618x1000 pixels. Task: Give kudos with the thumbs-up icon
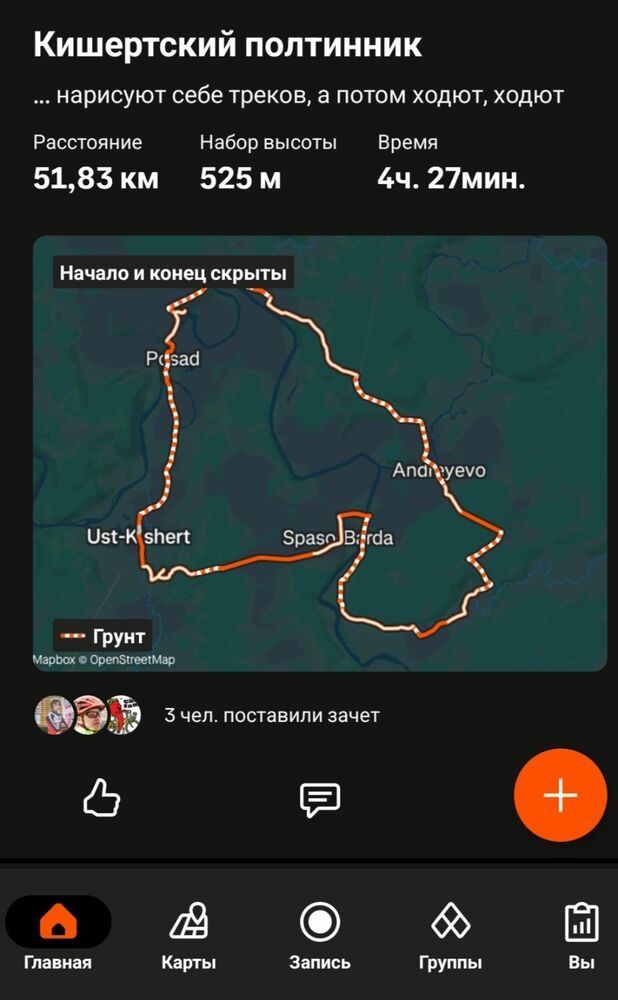coord(102,797)
